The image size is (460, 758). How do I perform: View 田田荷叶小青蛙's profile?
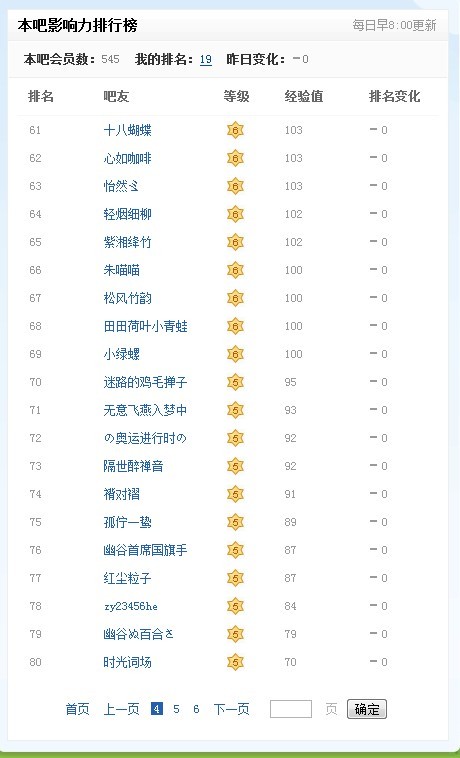[145, 326]
